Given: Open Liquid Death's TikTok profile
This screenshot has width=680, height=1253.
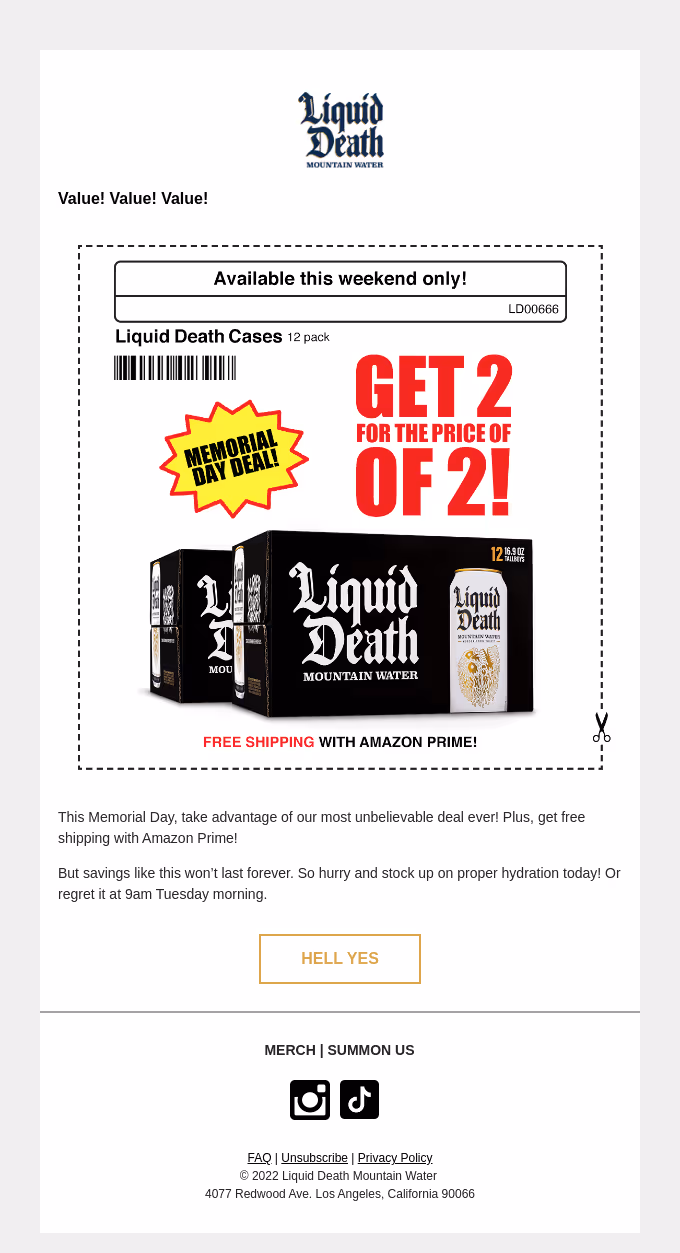Looking at the screenshot, I should (359, 1100).
